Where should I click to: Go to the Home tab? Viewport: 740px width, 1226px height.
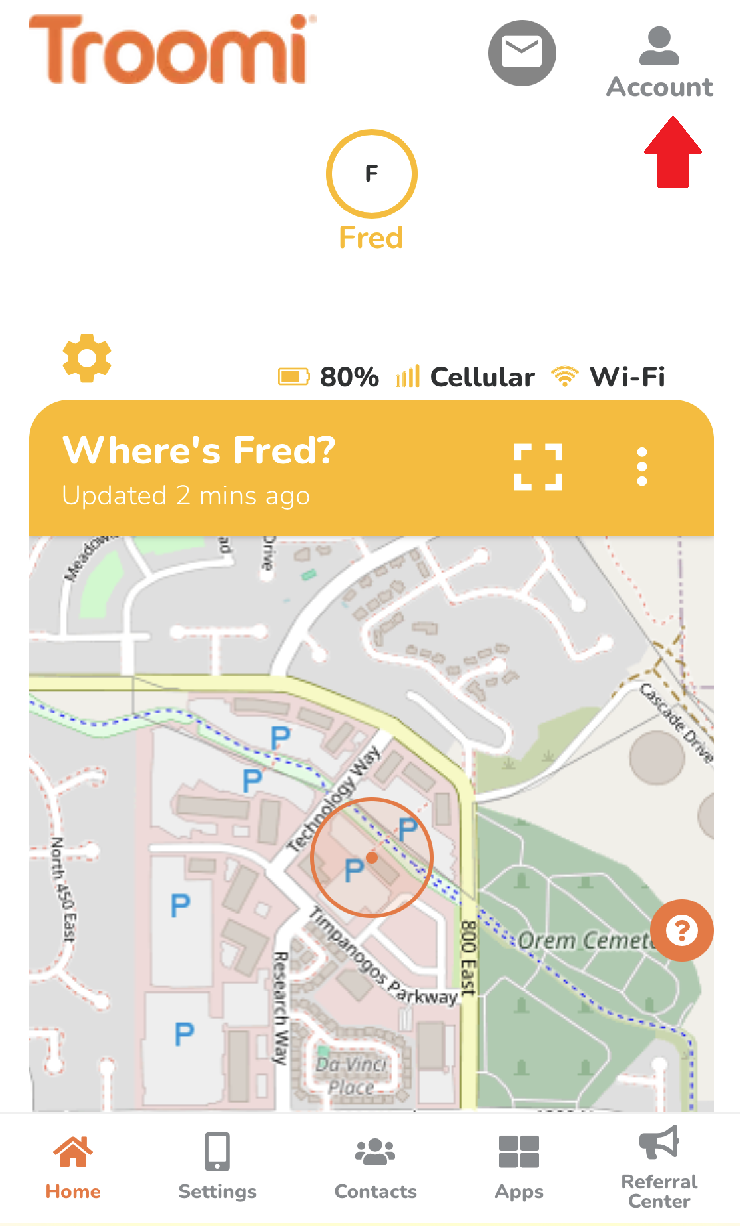click(73, 1167)
